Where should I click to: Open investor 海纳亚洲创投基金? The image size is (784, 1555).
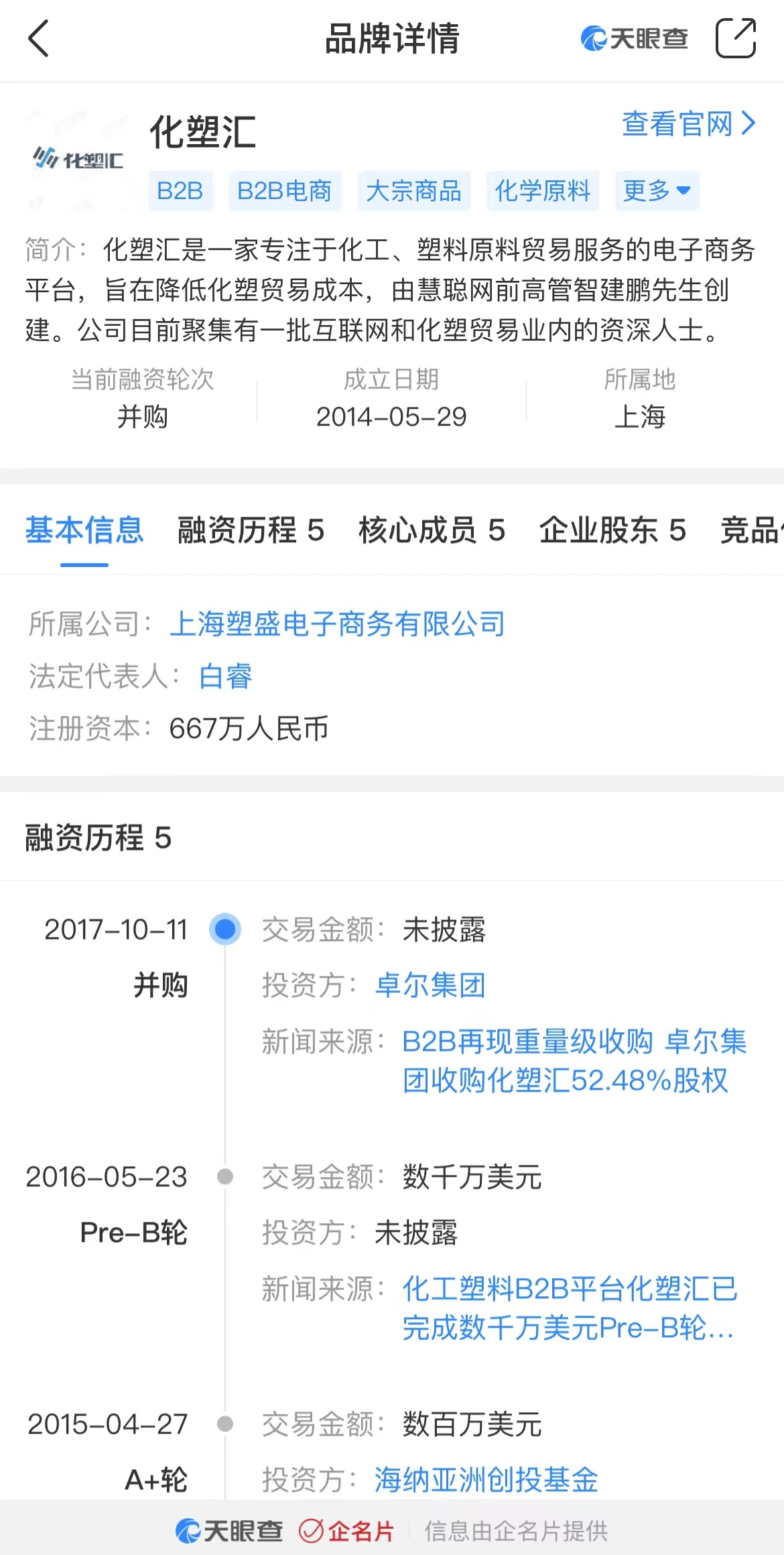486,1480
